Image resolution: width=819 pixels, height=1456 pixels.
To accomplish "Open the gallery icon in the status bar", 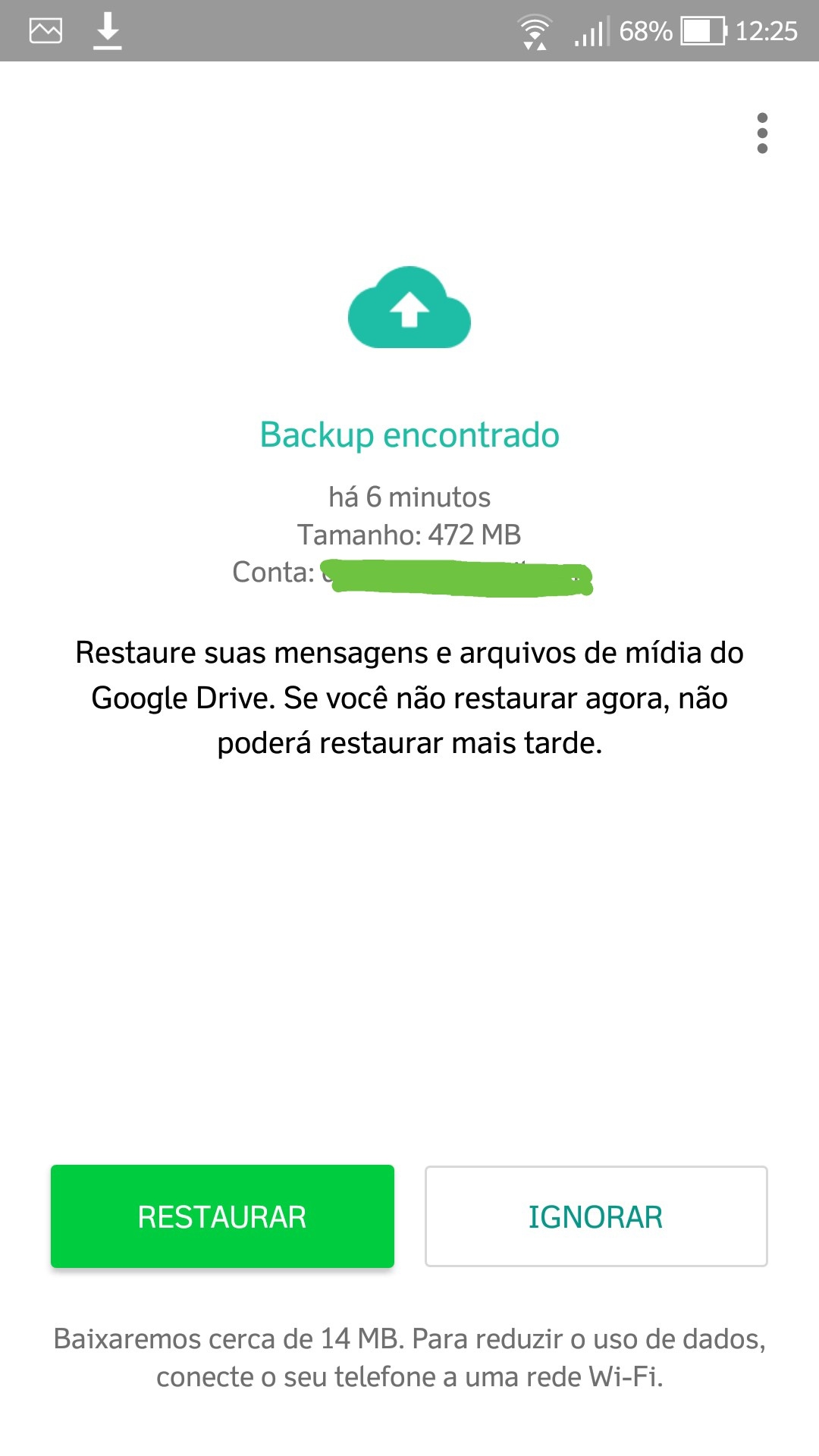I will coord(43,30).
